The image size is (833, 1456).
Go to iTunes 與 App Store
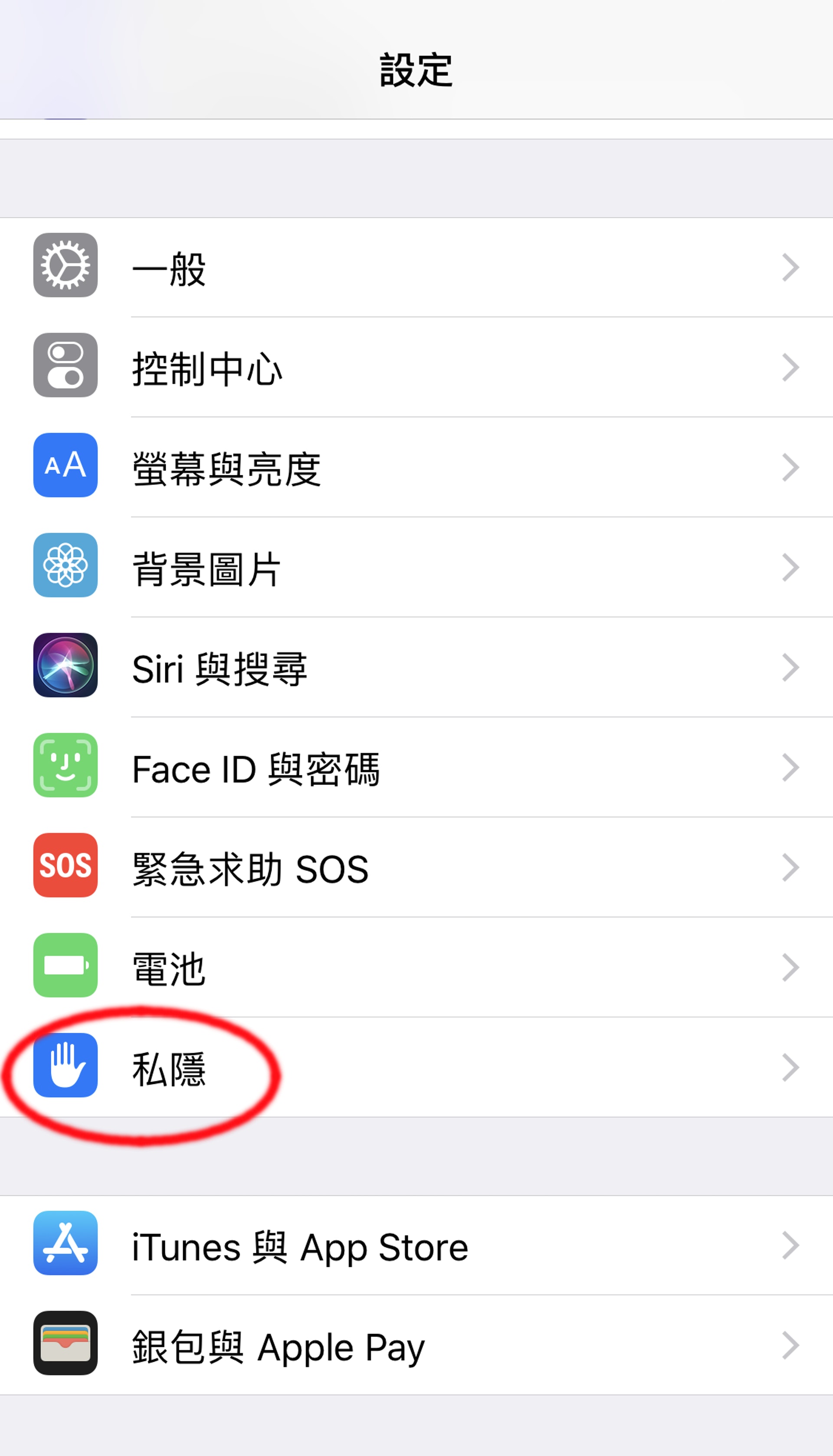point(416,1245)
